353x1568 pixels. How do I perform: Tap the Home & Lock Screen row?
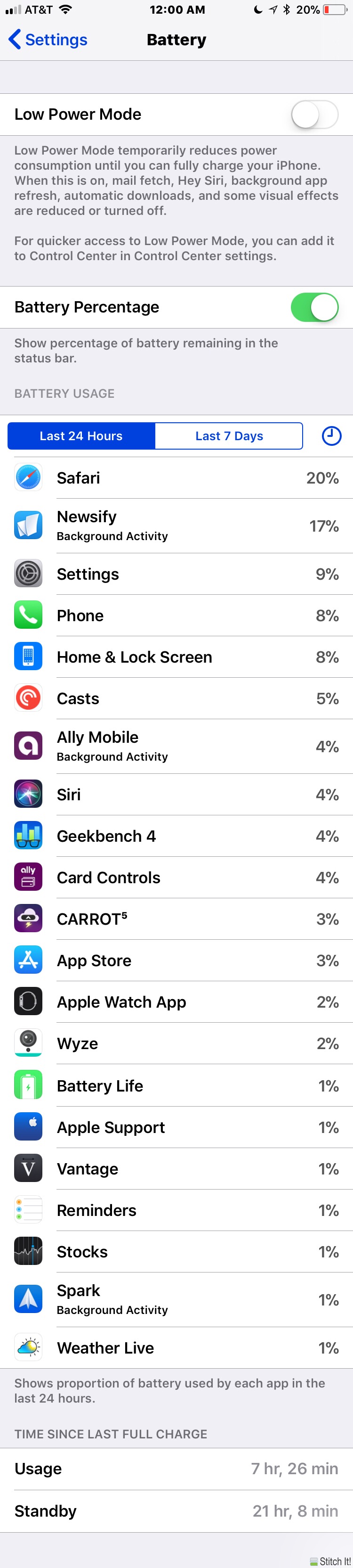176,657
